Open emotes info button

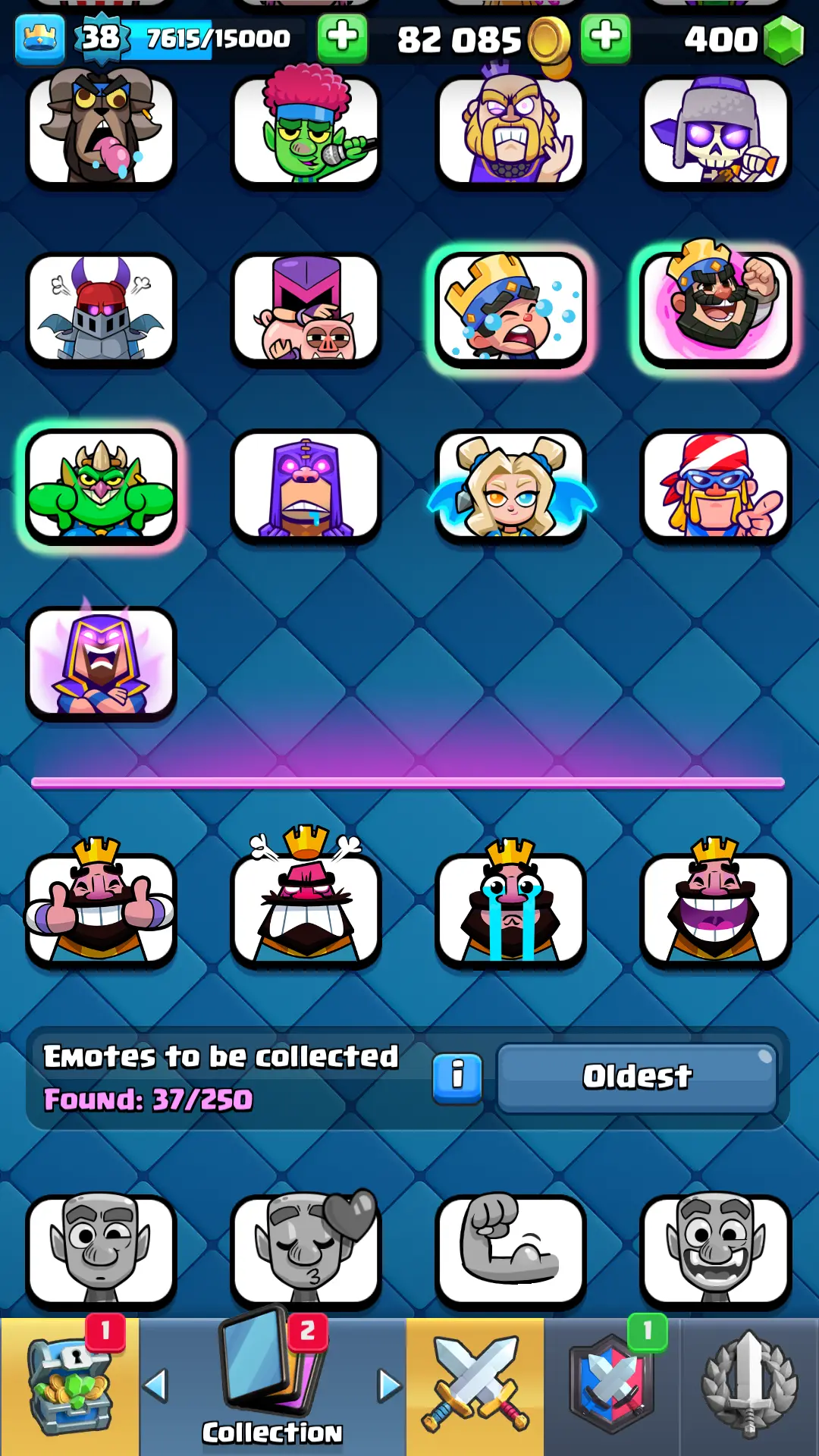[457, 1077]
